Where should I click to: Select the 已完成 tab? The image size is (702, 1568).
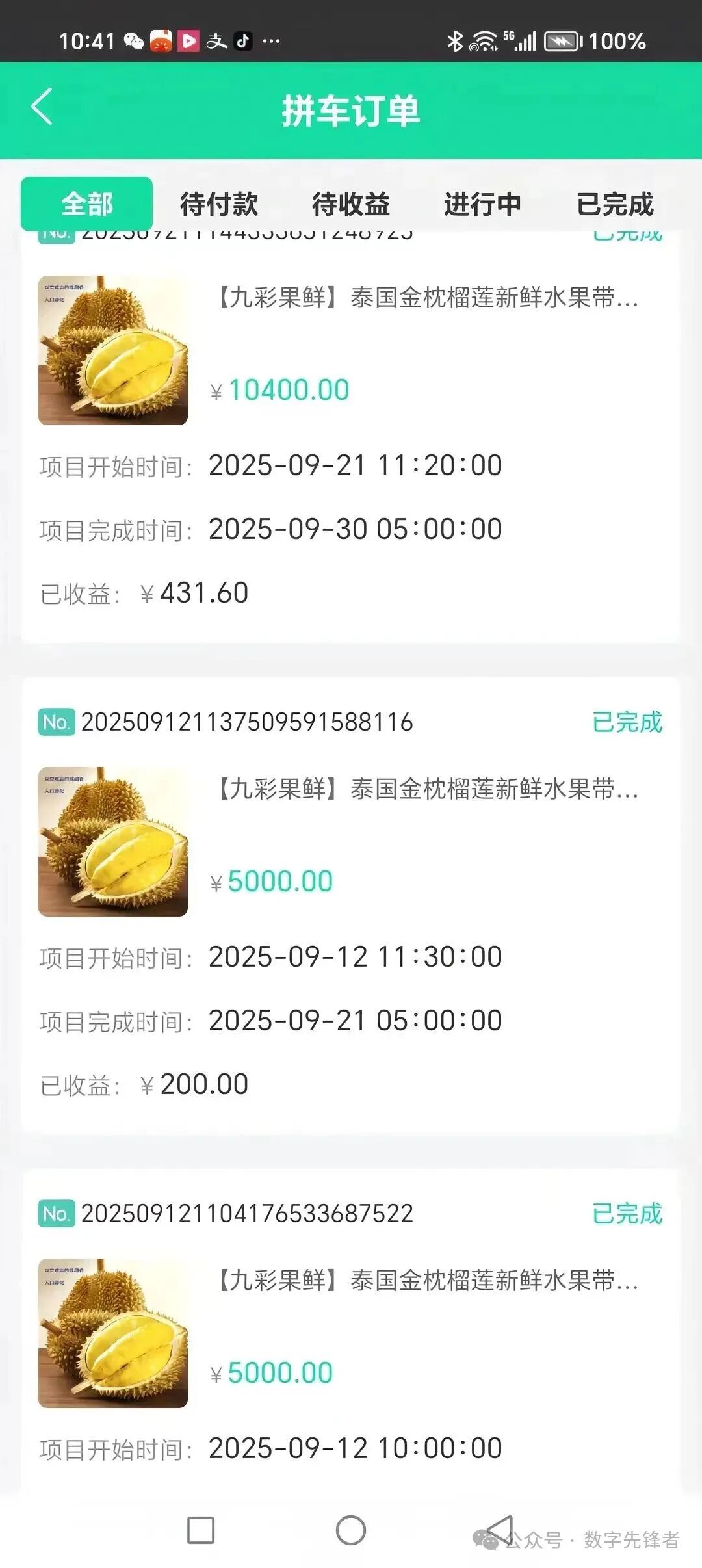pyautogui.click(x=616, y=203)
